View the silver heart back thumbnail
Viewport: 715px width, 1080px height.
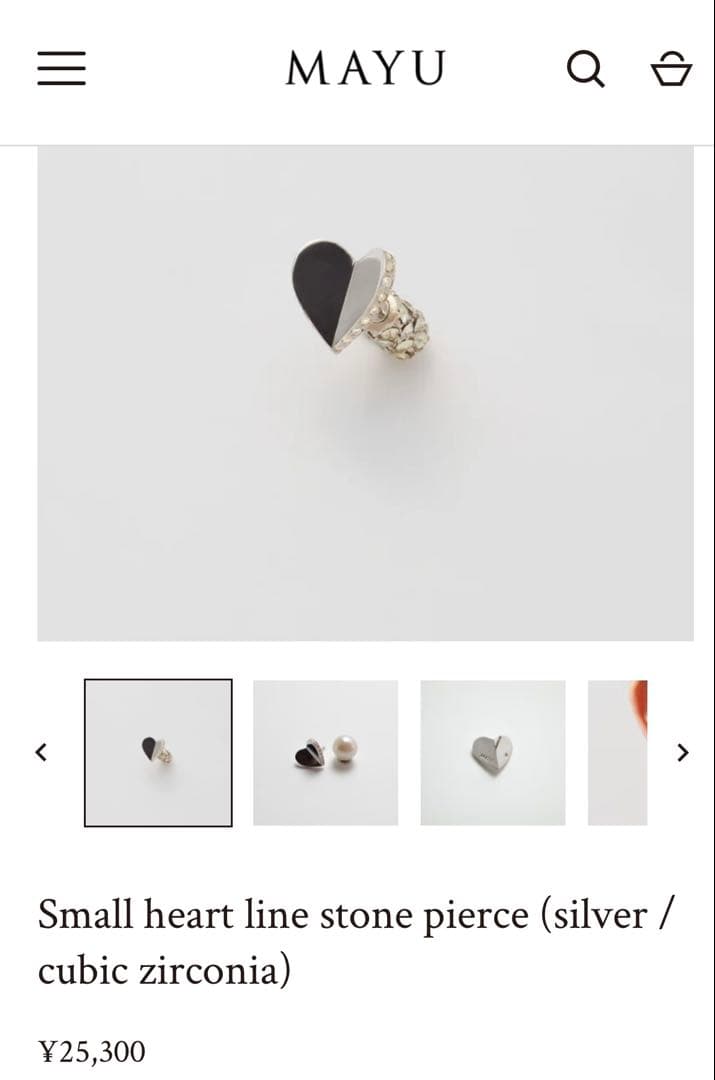492,752
